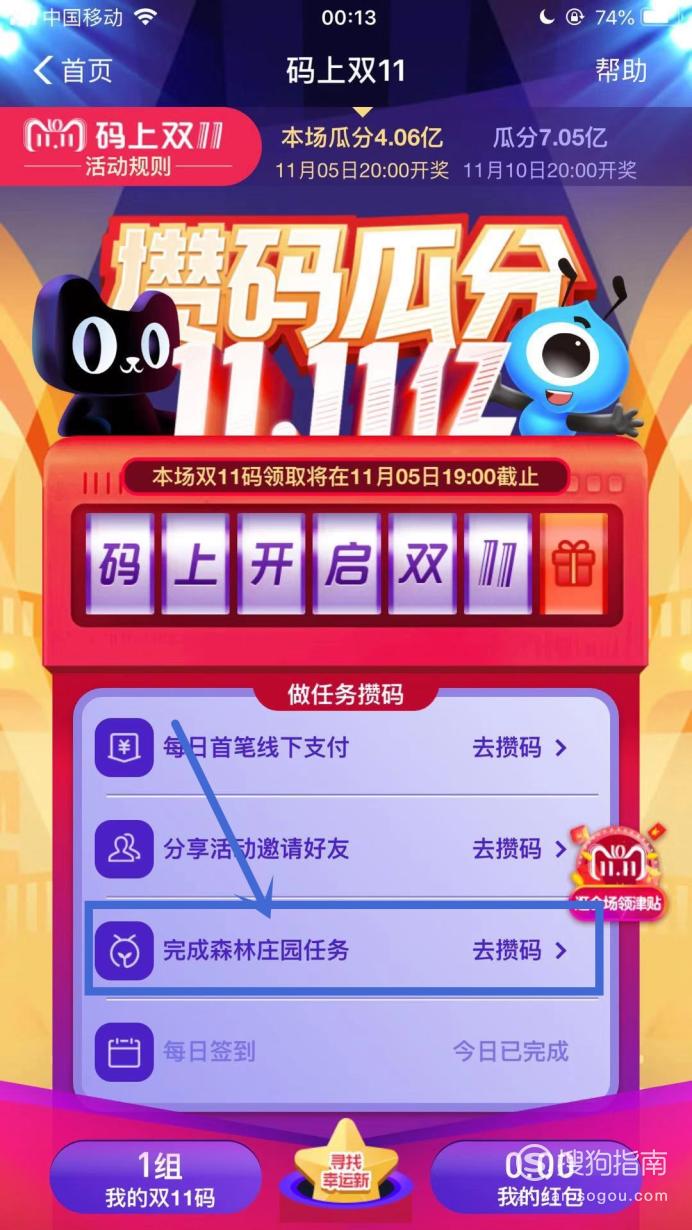692x1230 pixels.
Task: View 我的红包 balance
Action: click(535, 1180)
